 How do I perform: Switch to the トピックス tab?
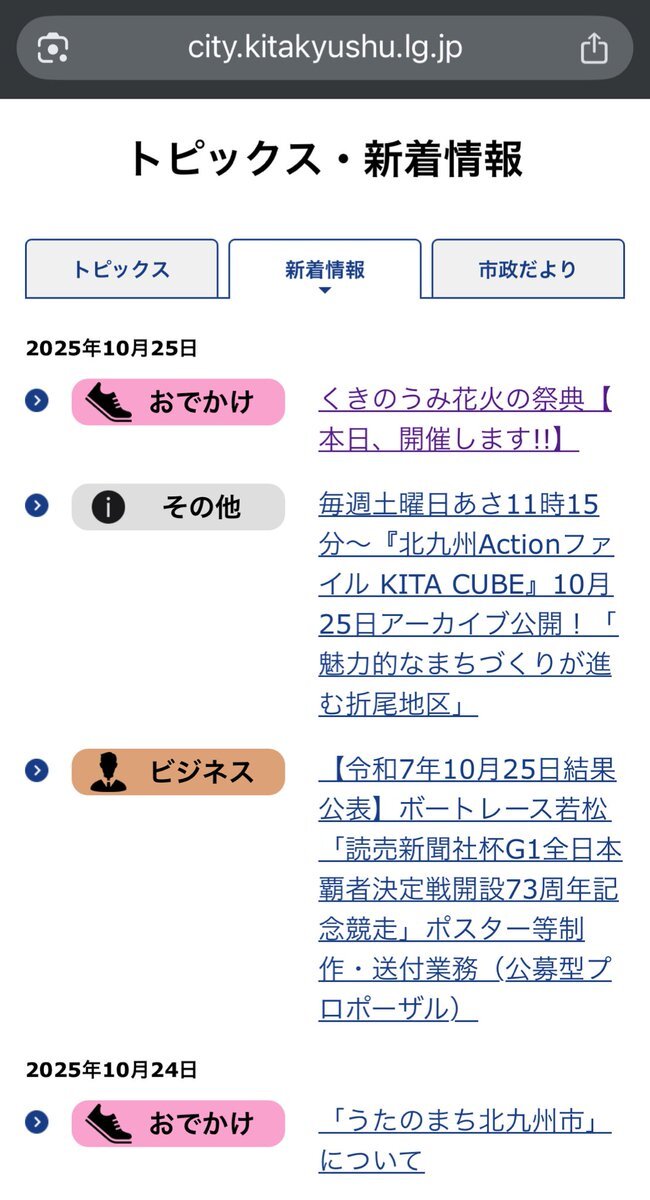(x=121, y=269)
